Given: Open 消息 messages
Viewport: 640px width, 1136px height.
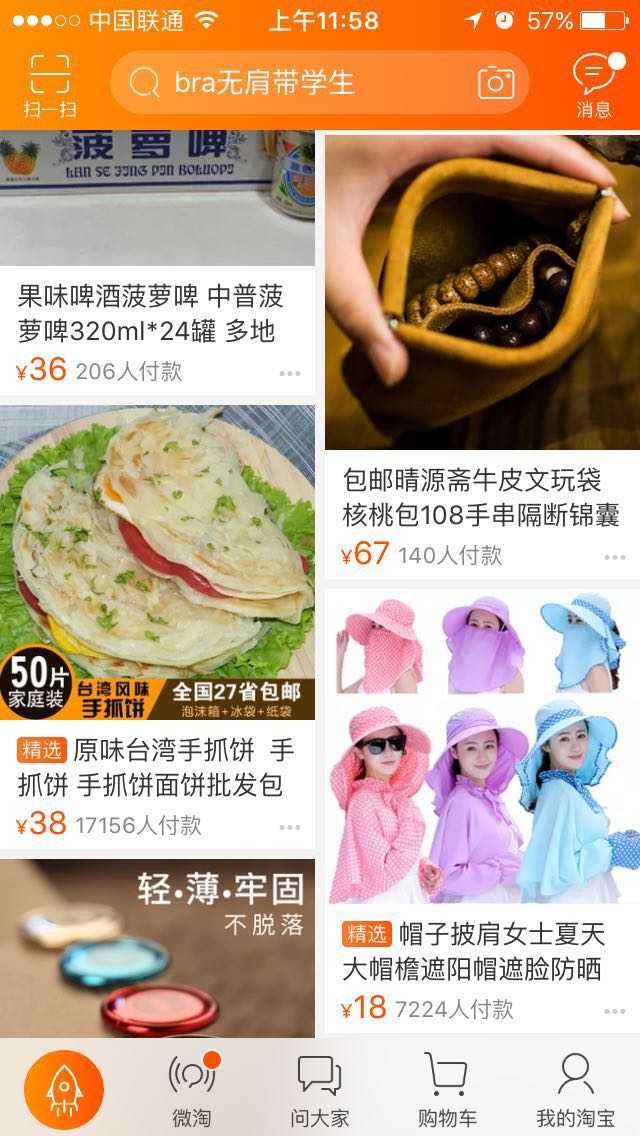Looking at the screenshot, I should click(x=593, y=85).
